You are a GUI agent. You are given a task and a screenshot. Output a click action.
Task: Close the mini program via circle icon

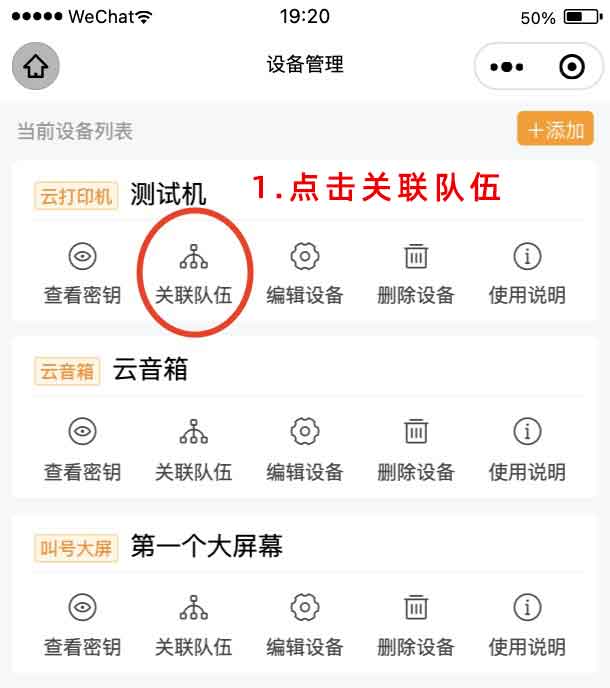pos(572,67)
